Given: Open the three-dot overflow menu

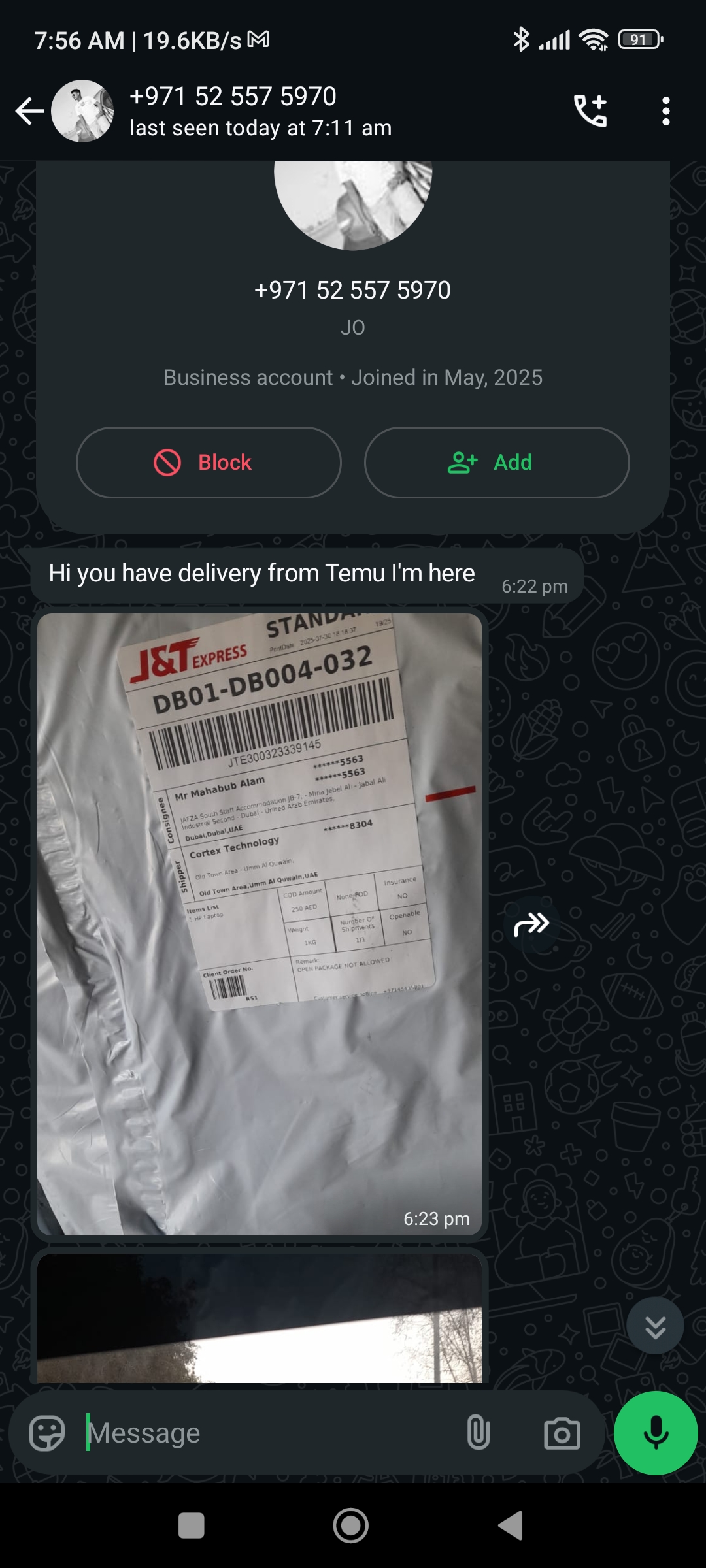Looking at the screenshot, I should coord(665,111).
